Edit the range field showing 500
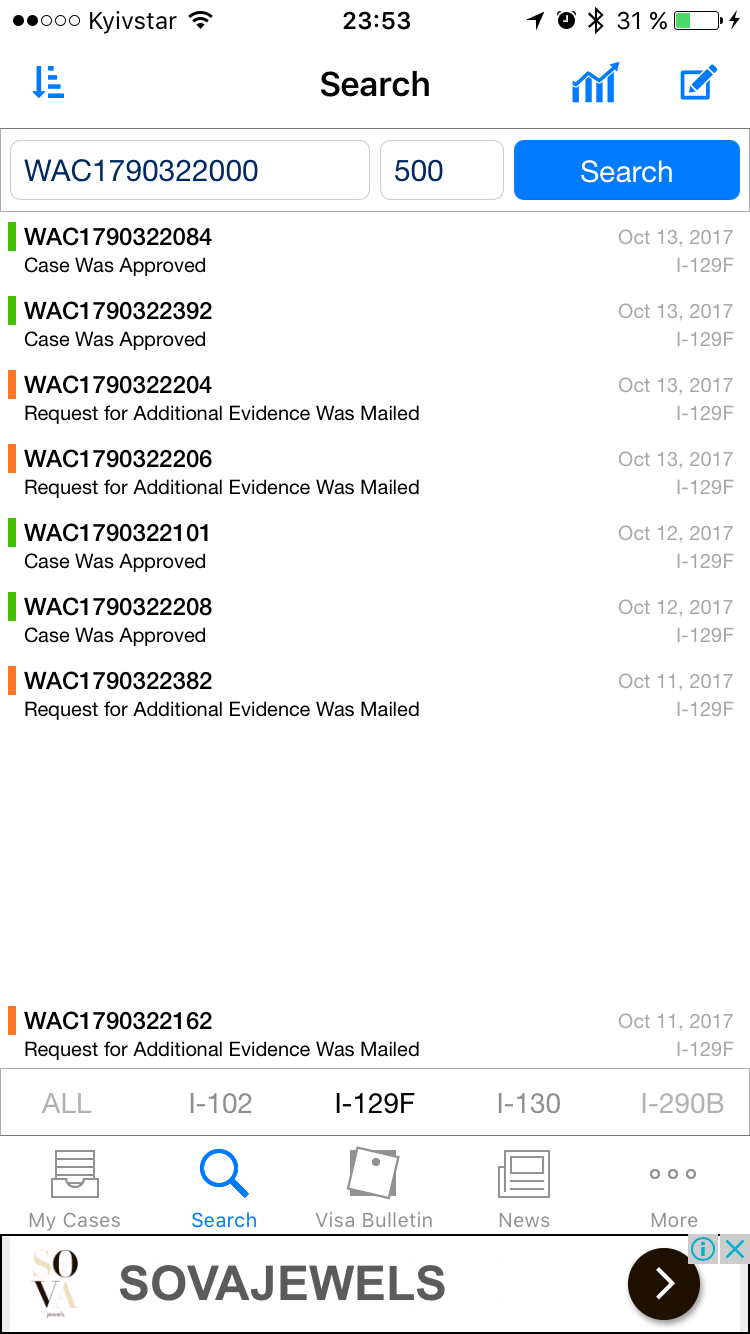This screenshot has height=1334, width=750. pyautogui.click(x=442, y=170)
